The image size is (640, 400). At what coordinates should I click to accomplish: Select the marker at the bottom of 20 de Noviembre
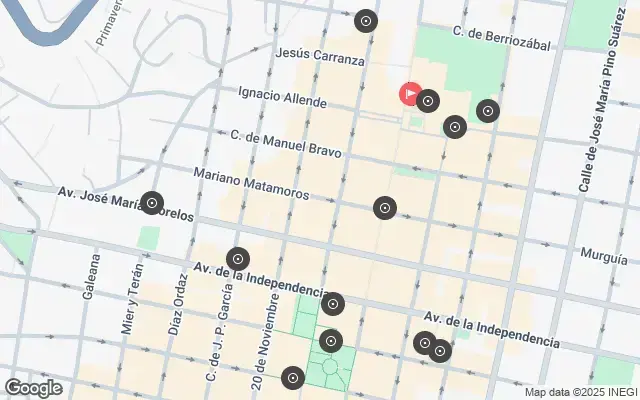[292, 378]
